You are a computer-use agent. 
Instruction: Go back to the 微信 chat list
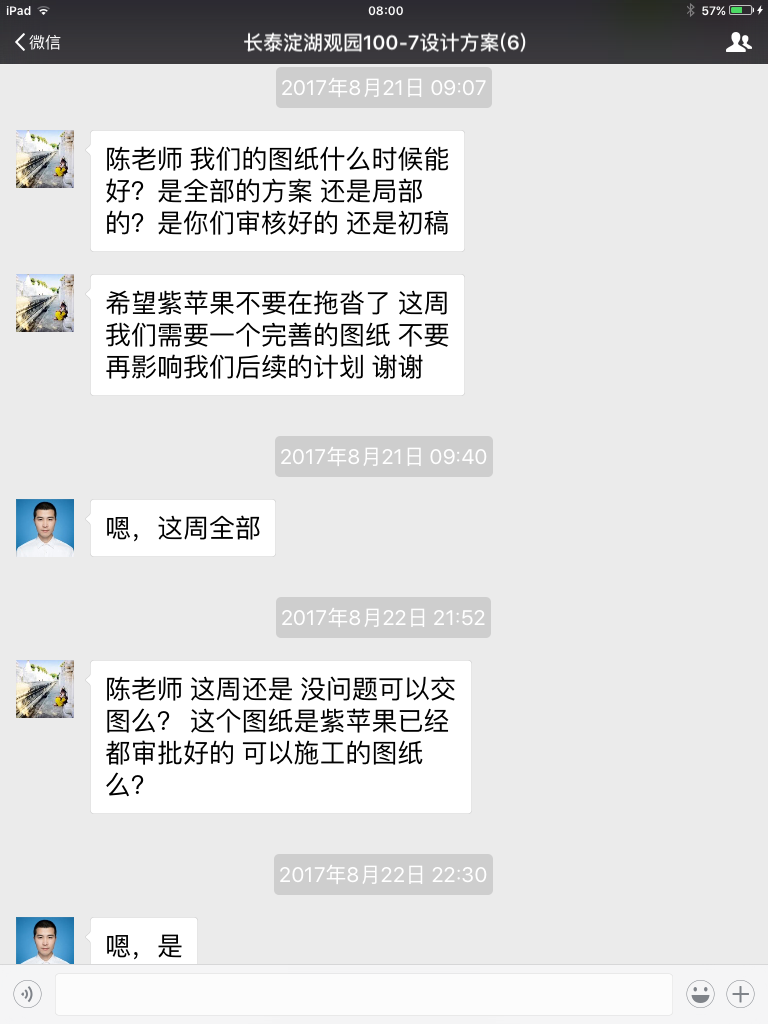click(38, 42)
